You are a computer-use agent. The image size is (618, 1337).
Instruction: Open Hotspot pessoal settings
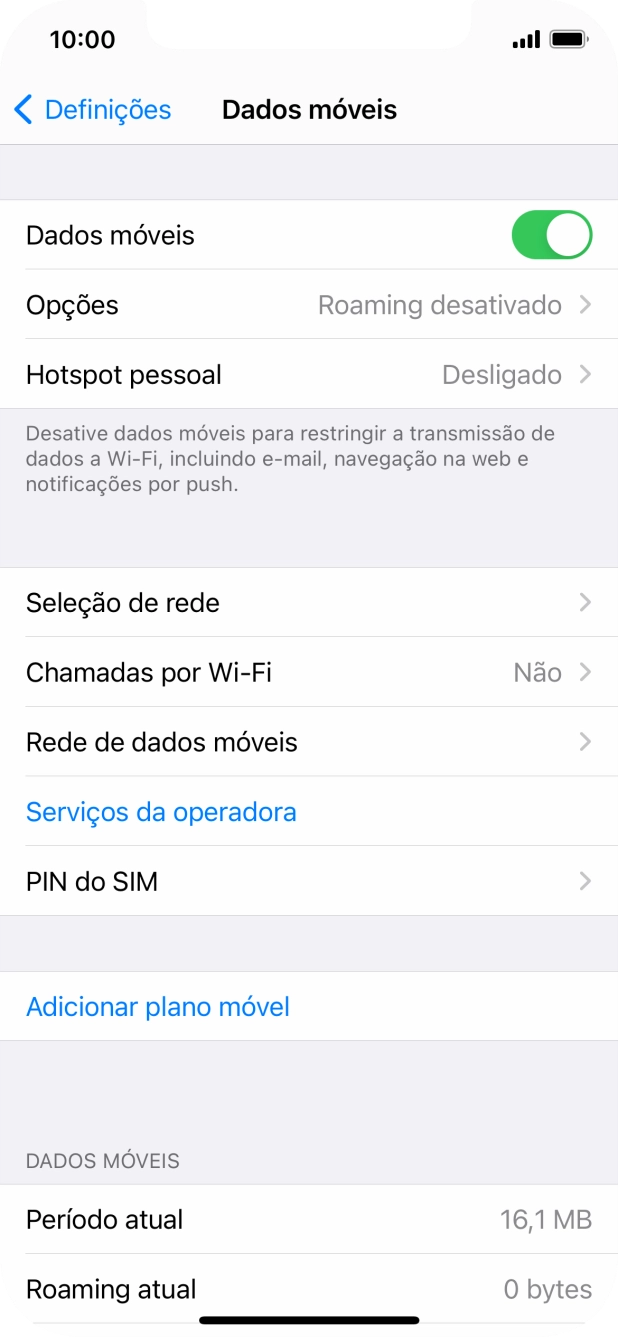[309, 375]
